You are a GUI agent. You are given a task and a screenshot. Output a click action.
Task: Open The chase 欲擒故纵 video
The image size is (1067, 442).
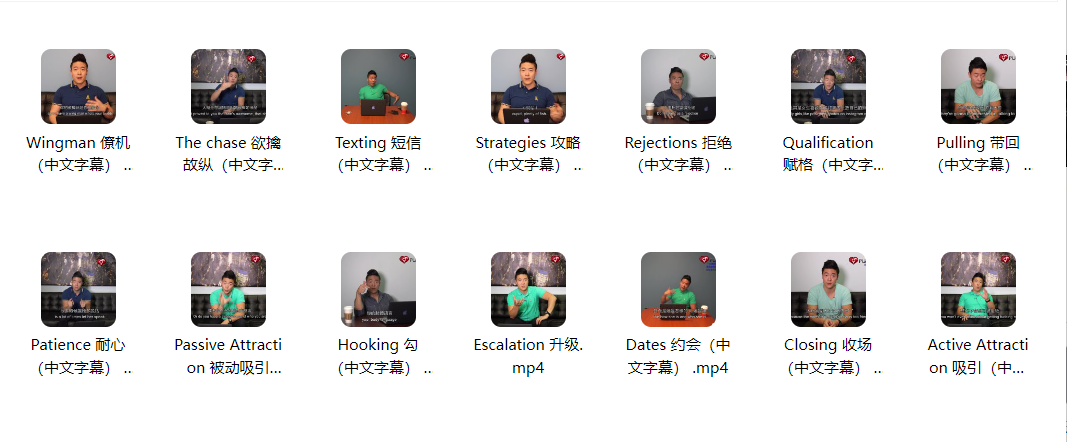point(228,87)
